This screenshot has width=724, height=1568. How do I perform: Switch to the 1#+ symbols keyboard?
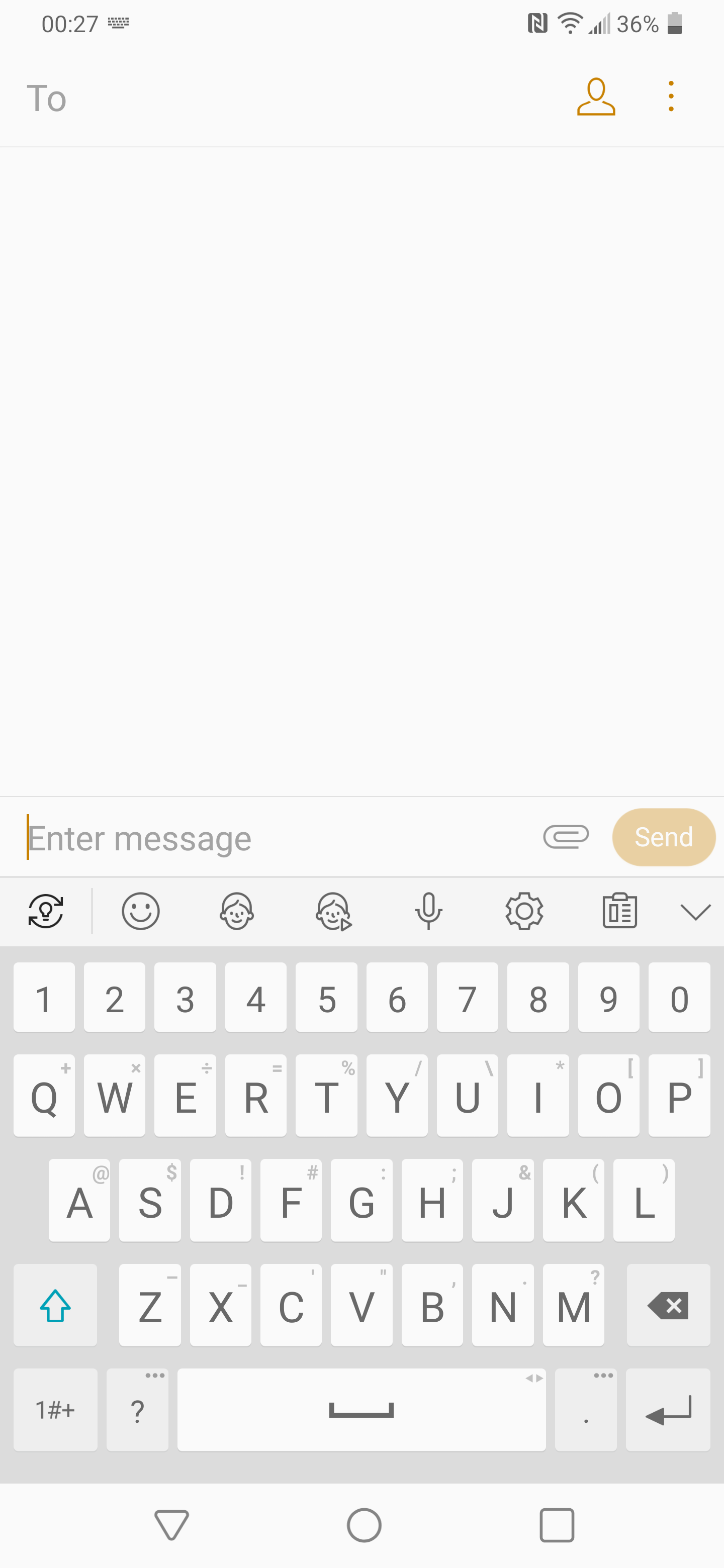[55, 1410]
